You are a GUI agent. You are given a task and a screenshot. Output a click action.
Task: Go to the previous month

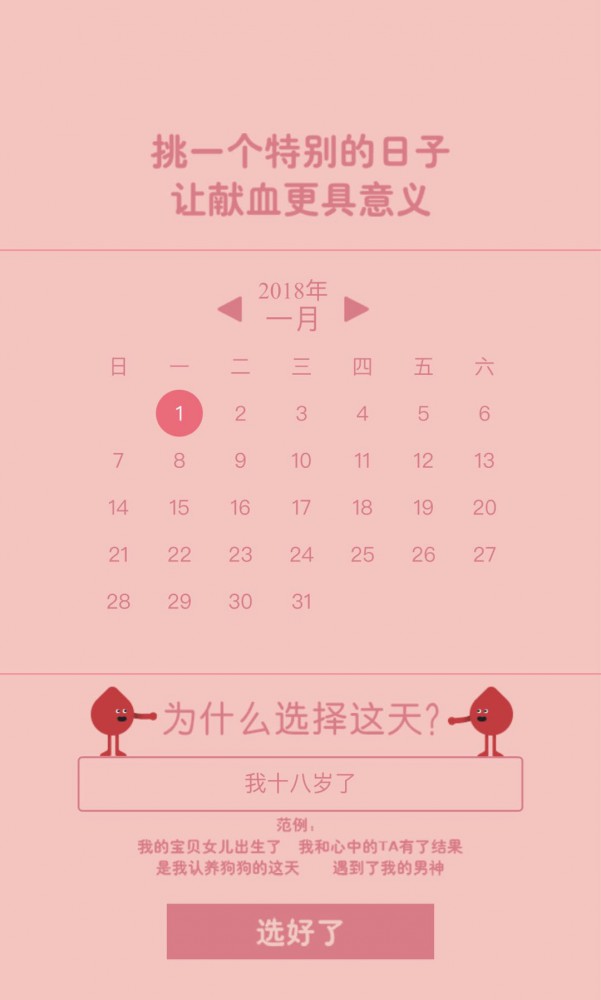pos(230,309)
